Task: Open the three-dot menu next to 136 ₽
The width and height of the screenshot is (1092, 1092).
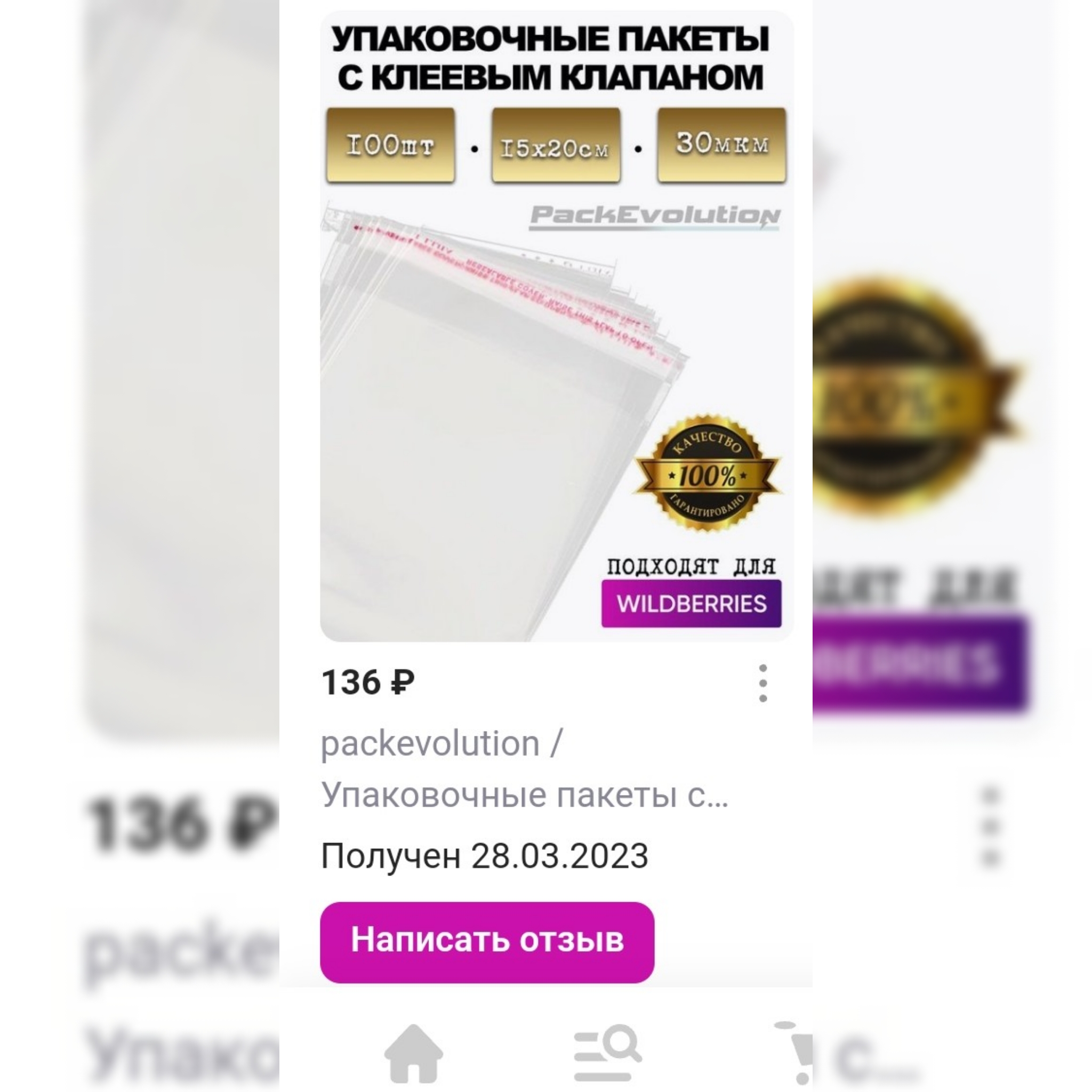Action: [762, 684]
